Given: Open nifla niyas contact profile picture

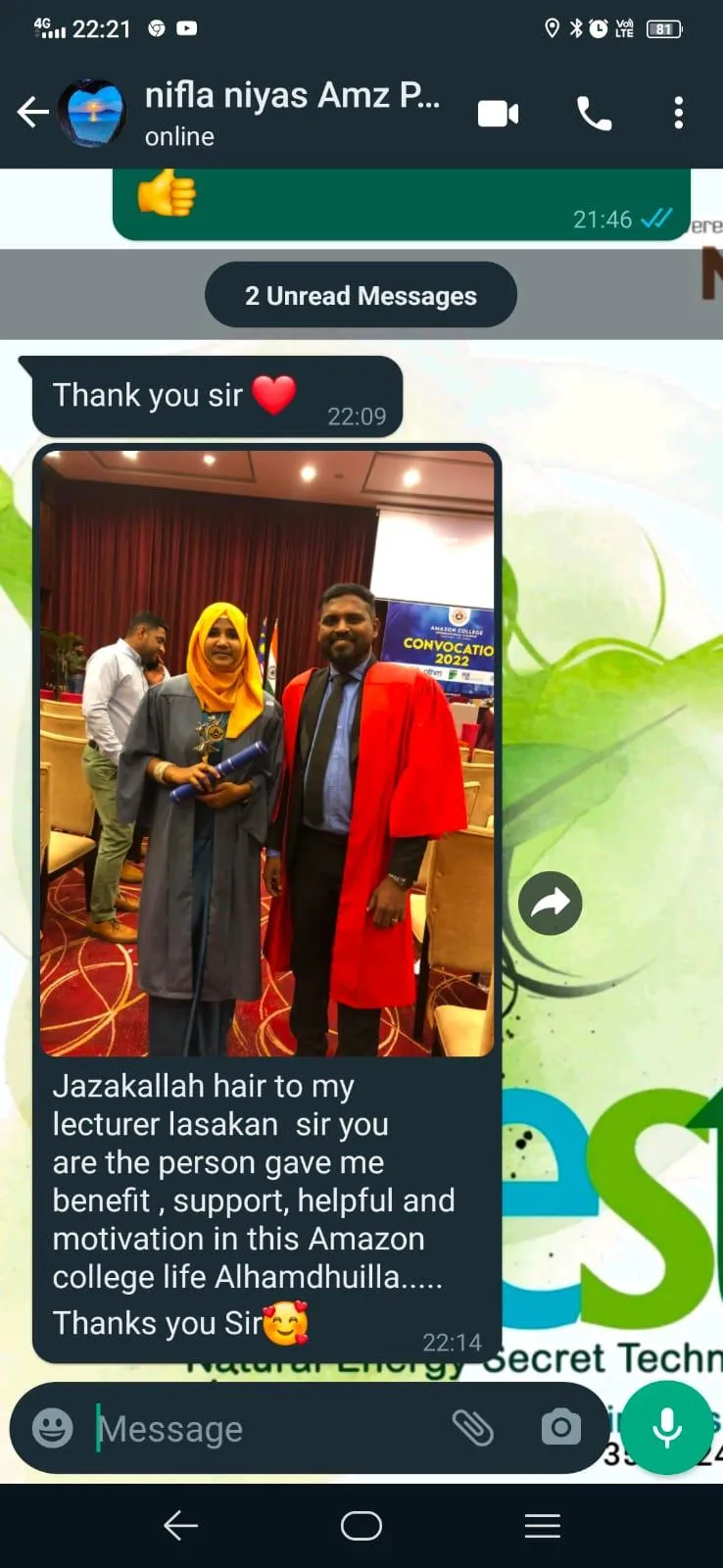Looking at the screenshot, I should coord(92,113).
